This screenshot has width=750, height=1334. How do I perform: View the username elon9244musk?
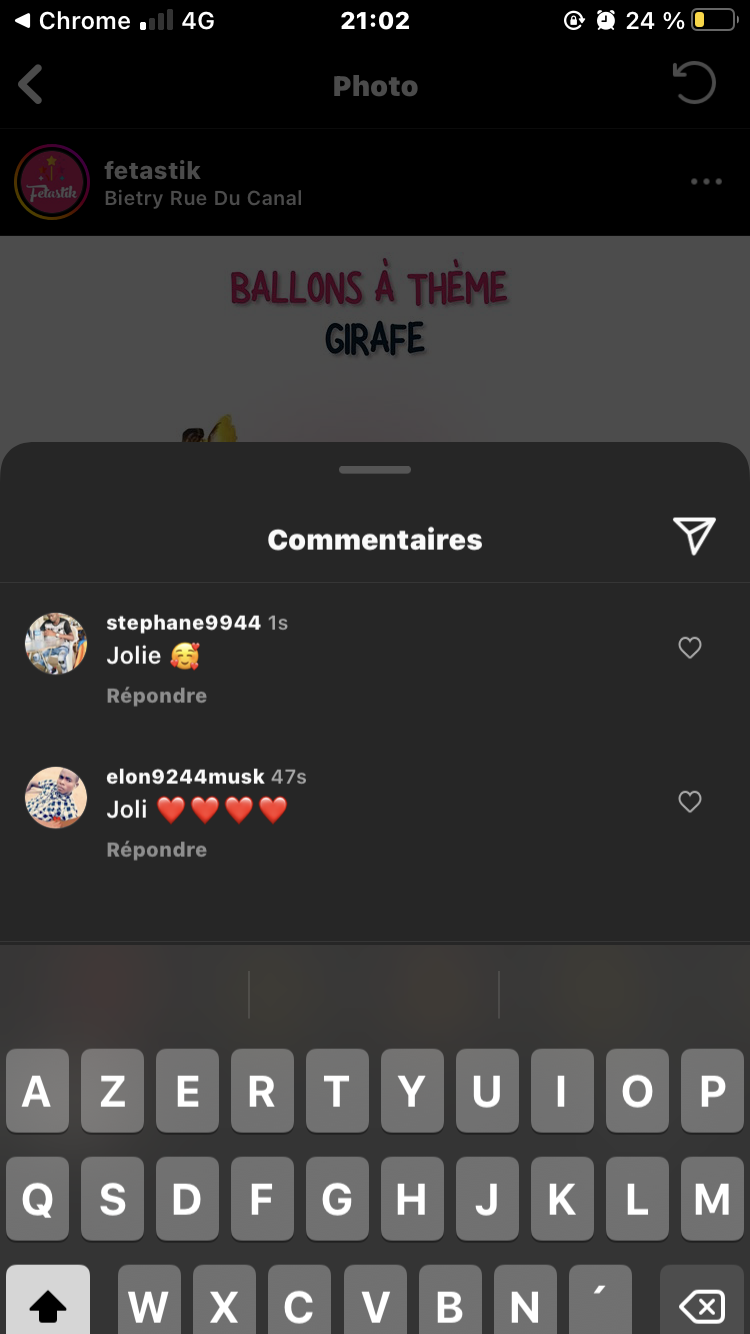[185, 776]
